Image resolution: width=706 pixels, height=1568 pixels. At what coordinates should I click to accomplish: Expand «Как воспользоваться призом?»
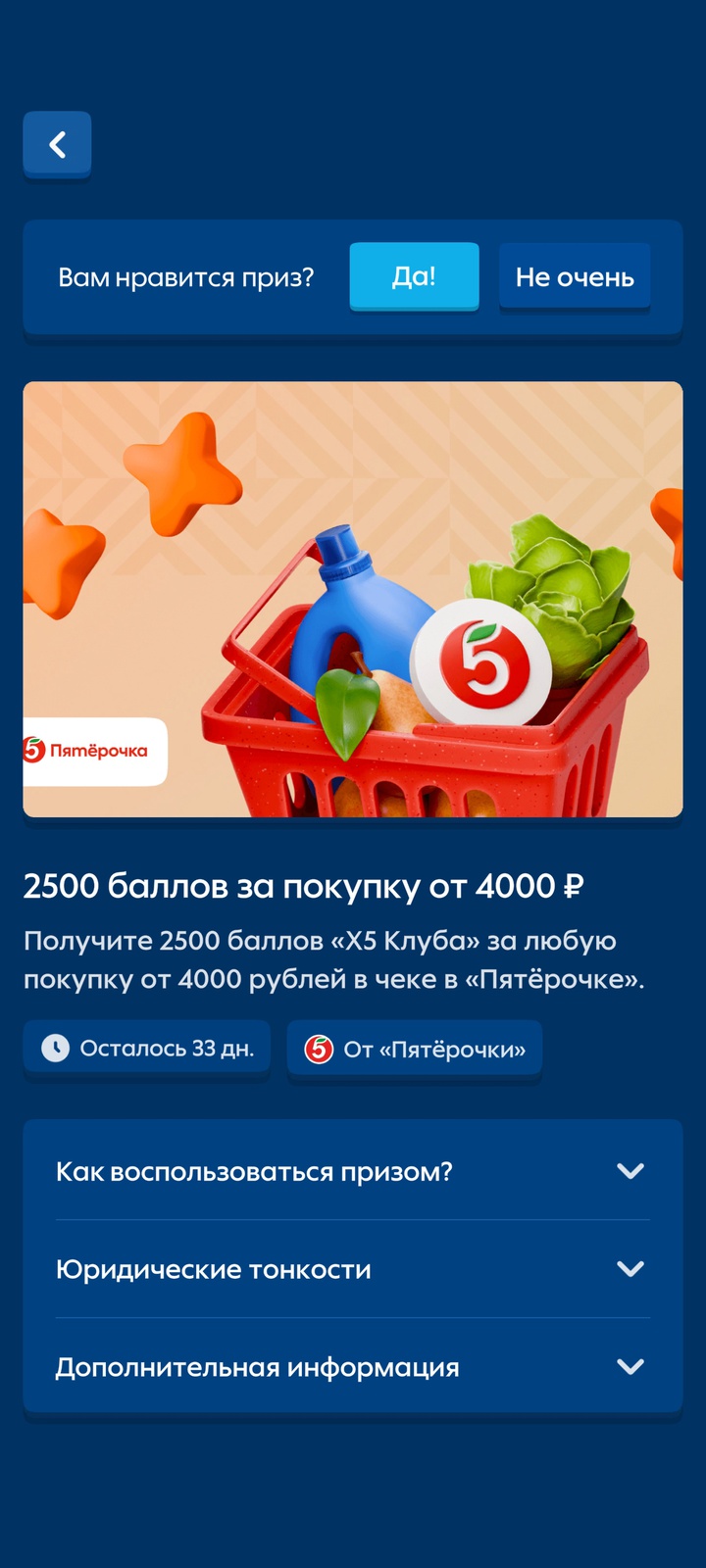(x=352, y=1171)
